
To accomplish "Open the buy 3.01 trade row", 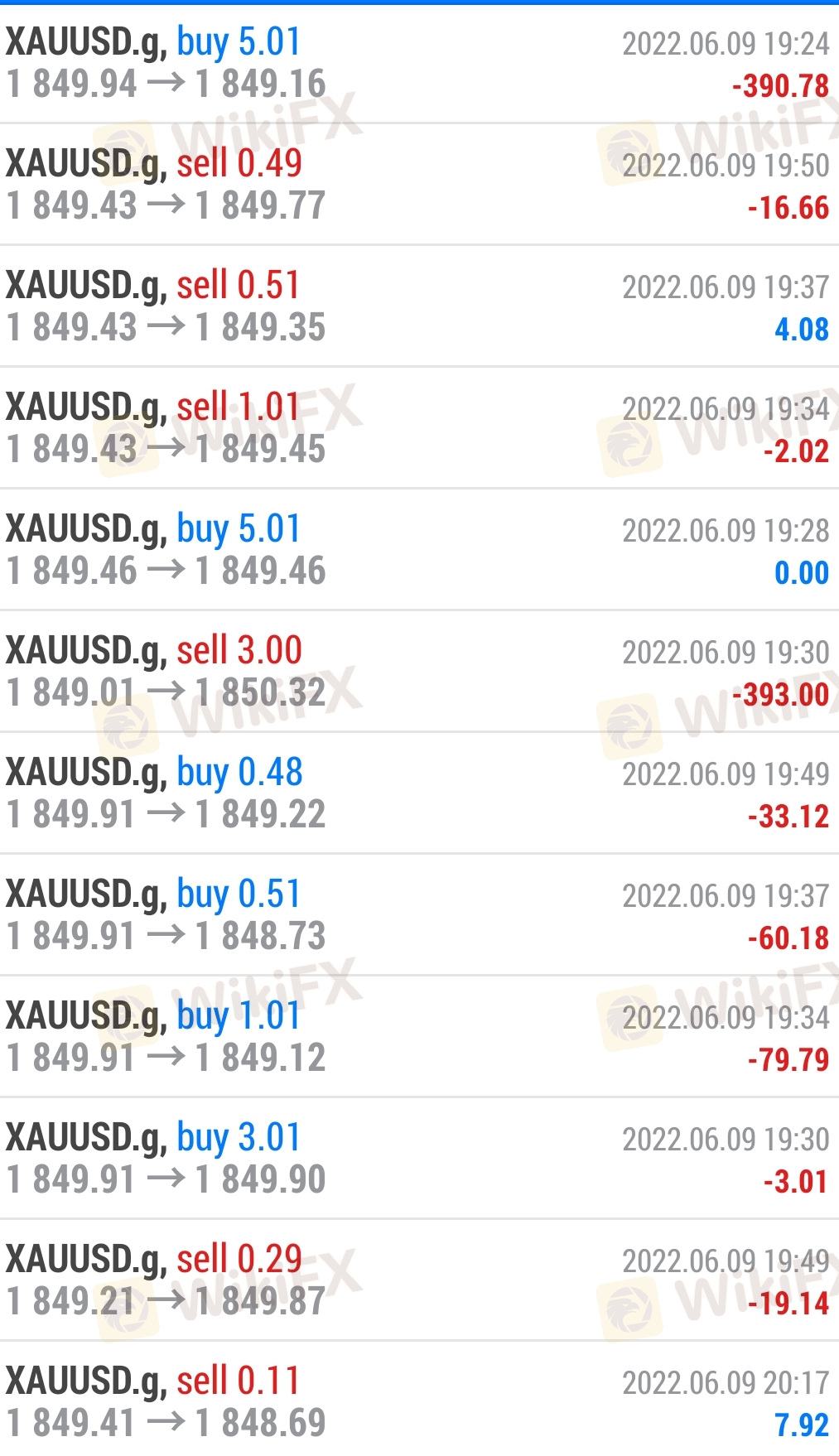I will [x=419, y=1159].
